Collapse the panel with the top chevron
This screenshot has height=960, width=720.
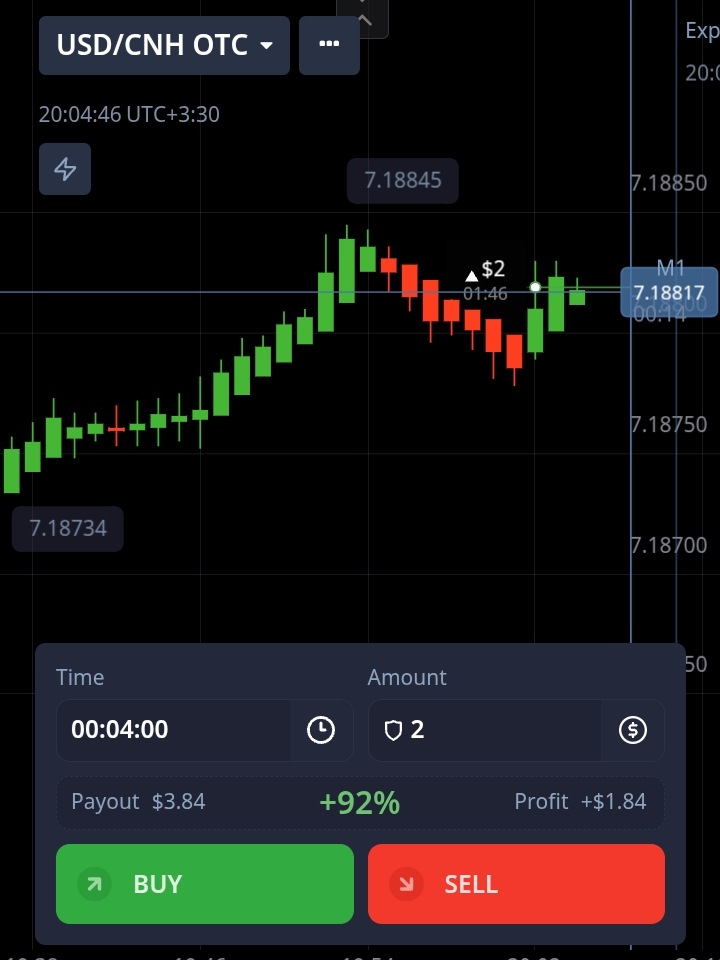[x=363, y=18]
